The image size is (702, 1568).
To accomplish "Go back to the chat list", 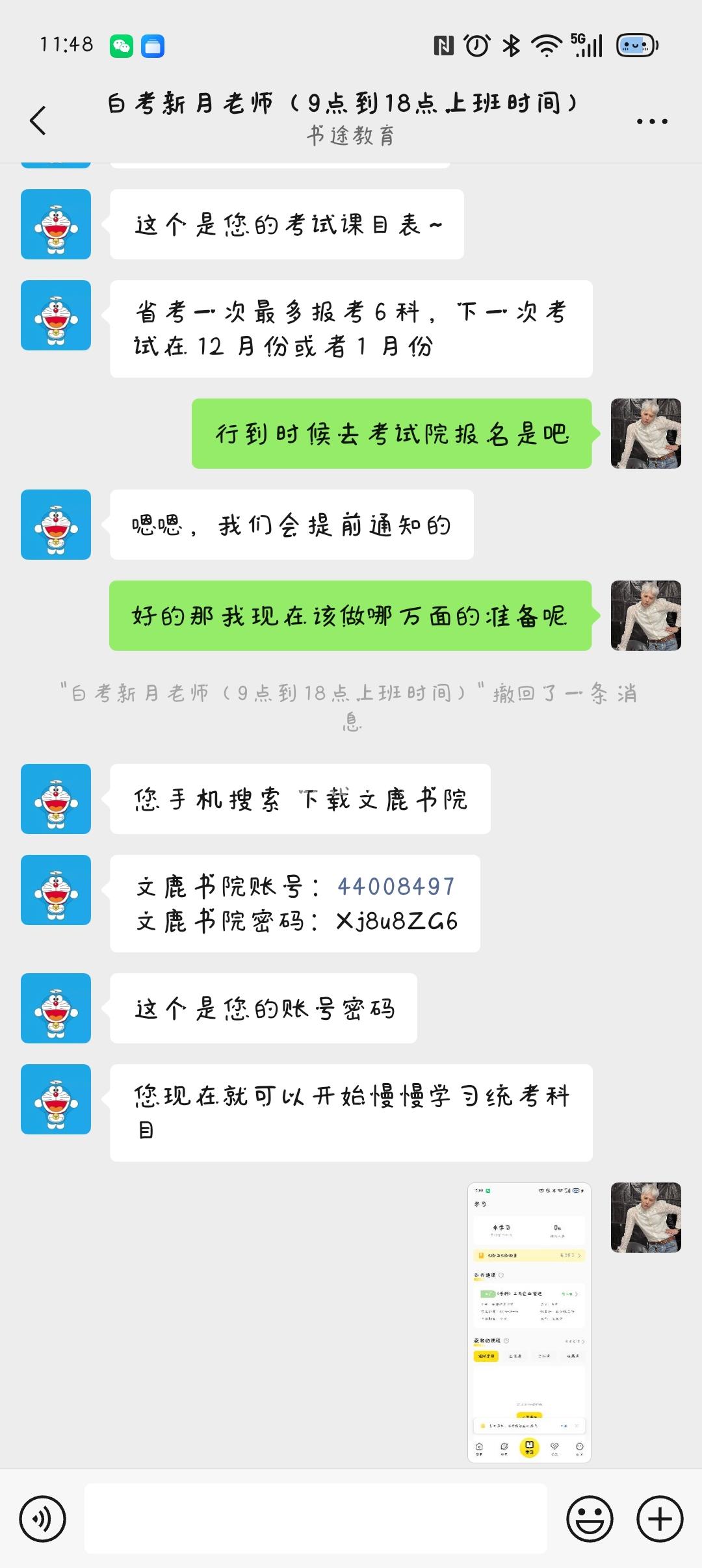I will coord(38,120).
